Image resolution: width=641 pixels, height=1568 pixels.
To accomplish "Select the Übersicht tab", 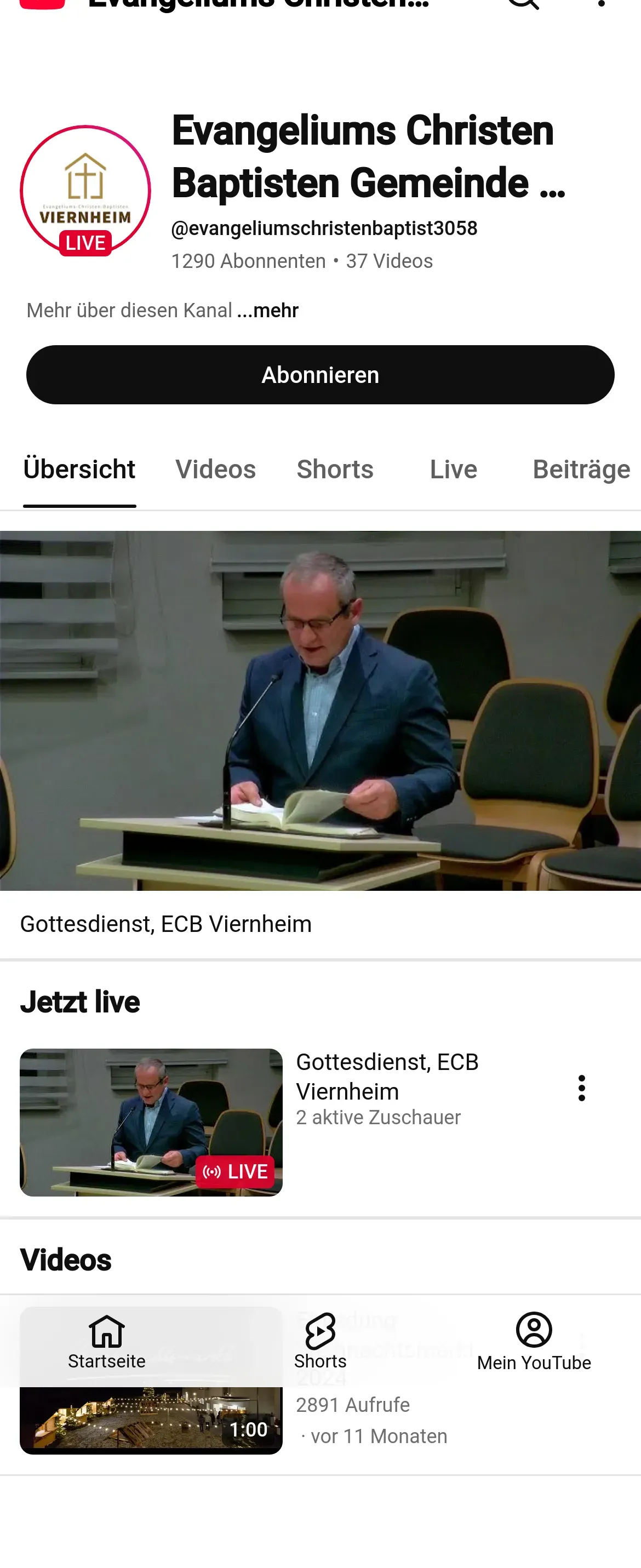I will pos(79,470).
